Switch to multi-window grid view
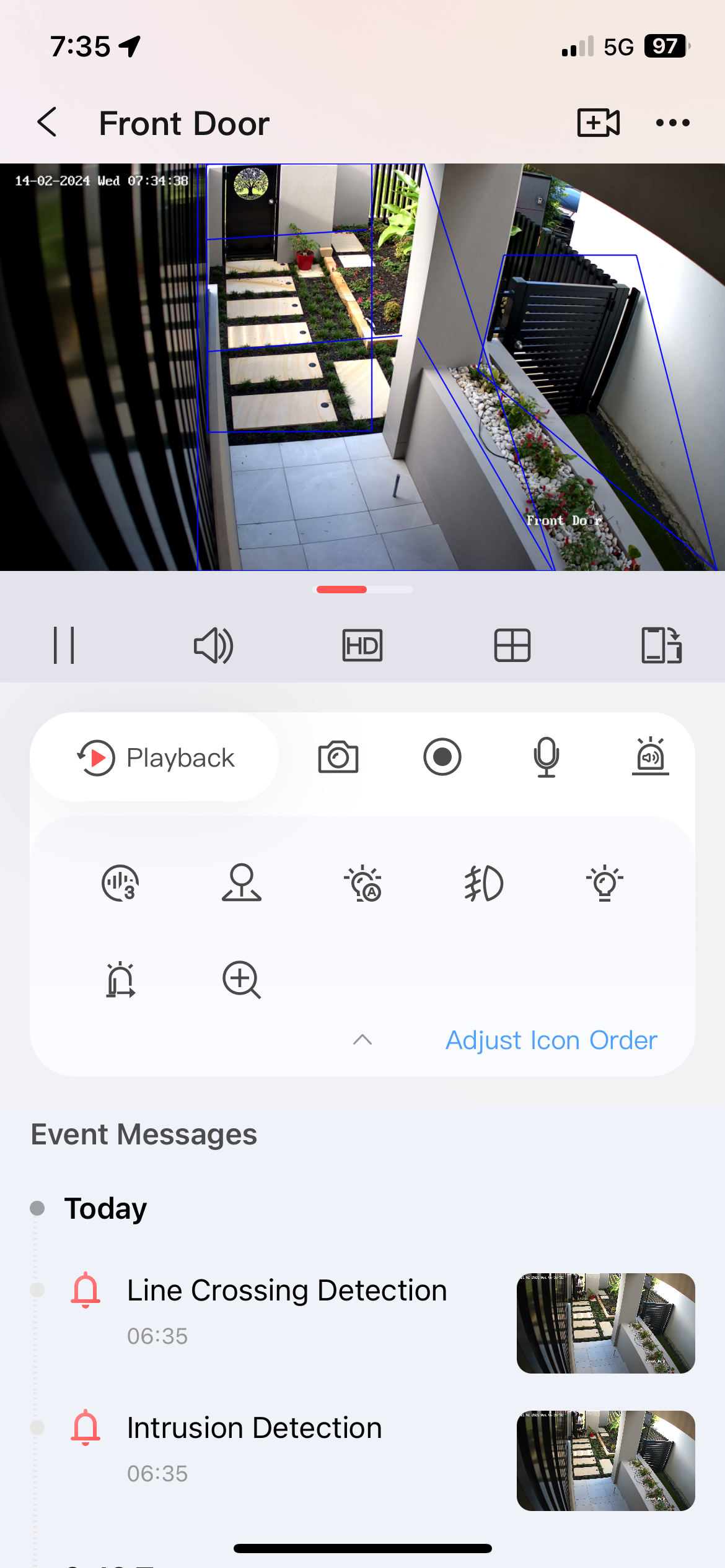 pos(512,645)
